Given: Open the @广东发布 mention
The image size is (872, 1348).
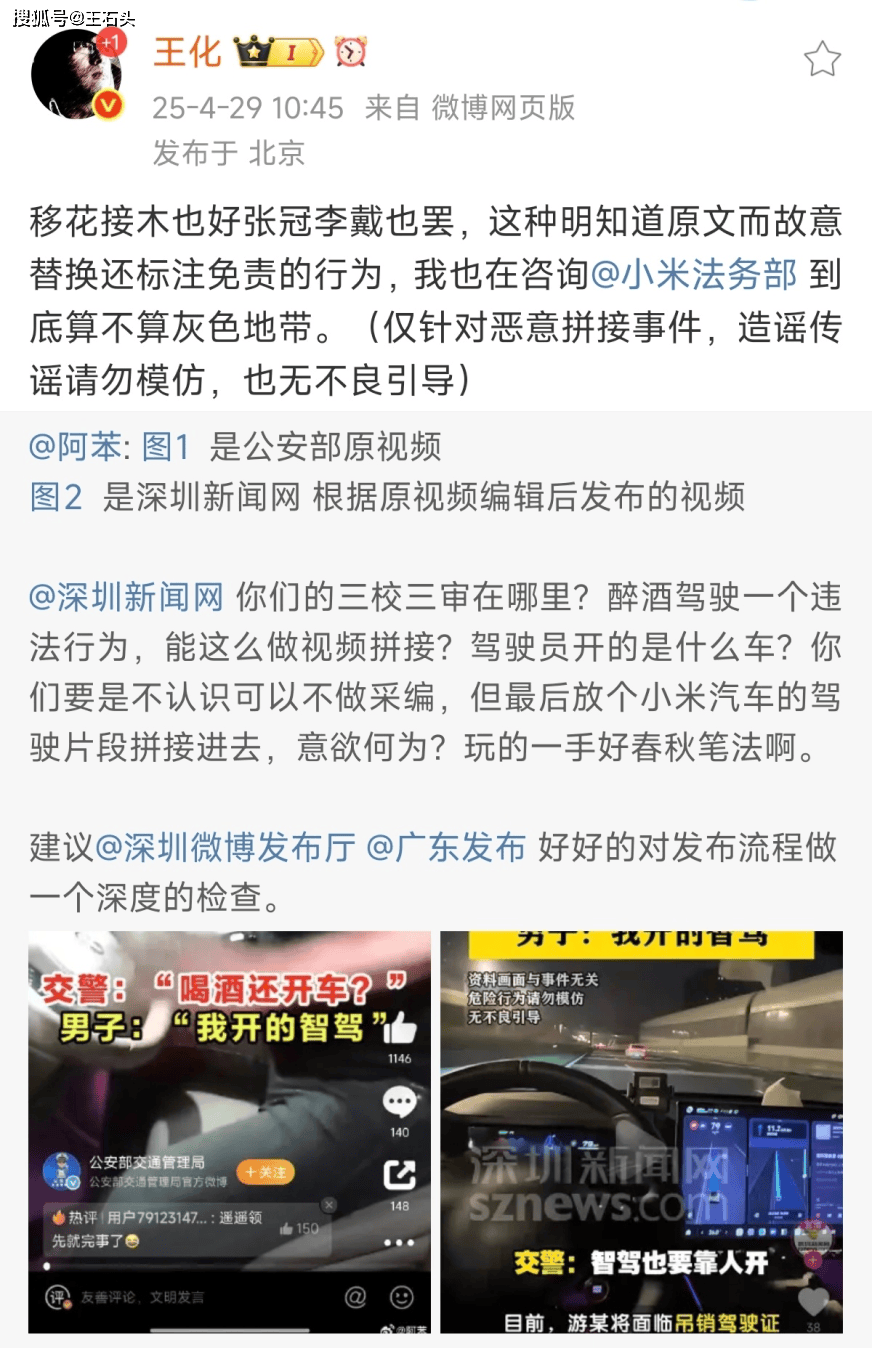Looking at the screenshot, I should [x=446, y=848].
